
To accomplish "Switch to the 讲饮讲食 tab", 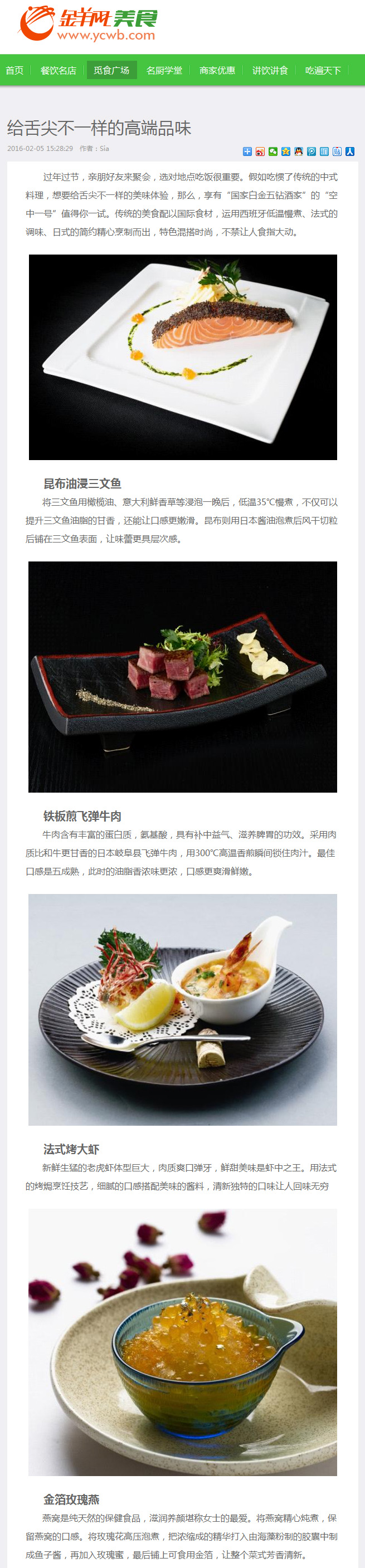I will click(x=271, y=71).
